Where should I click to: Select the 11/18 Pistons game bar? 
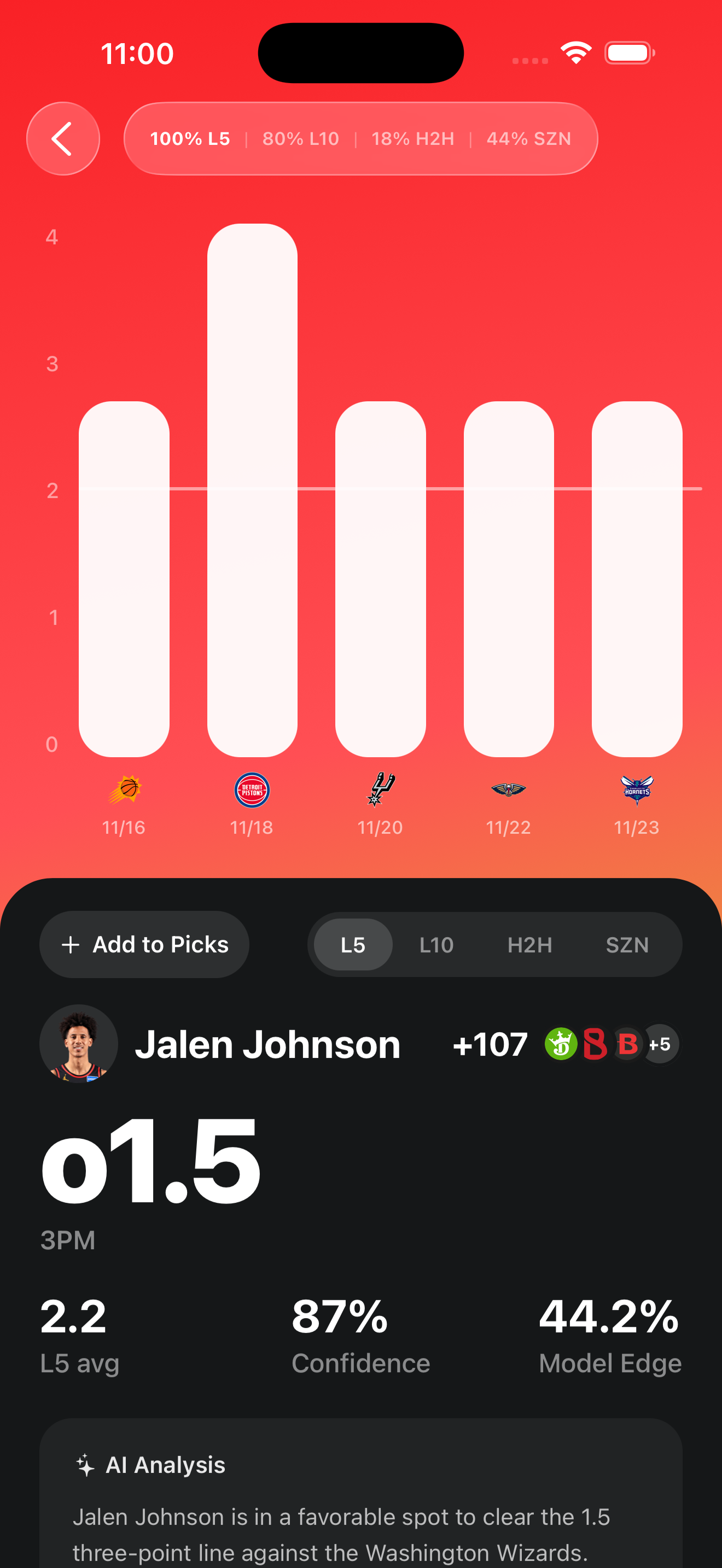(252, 490)
